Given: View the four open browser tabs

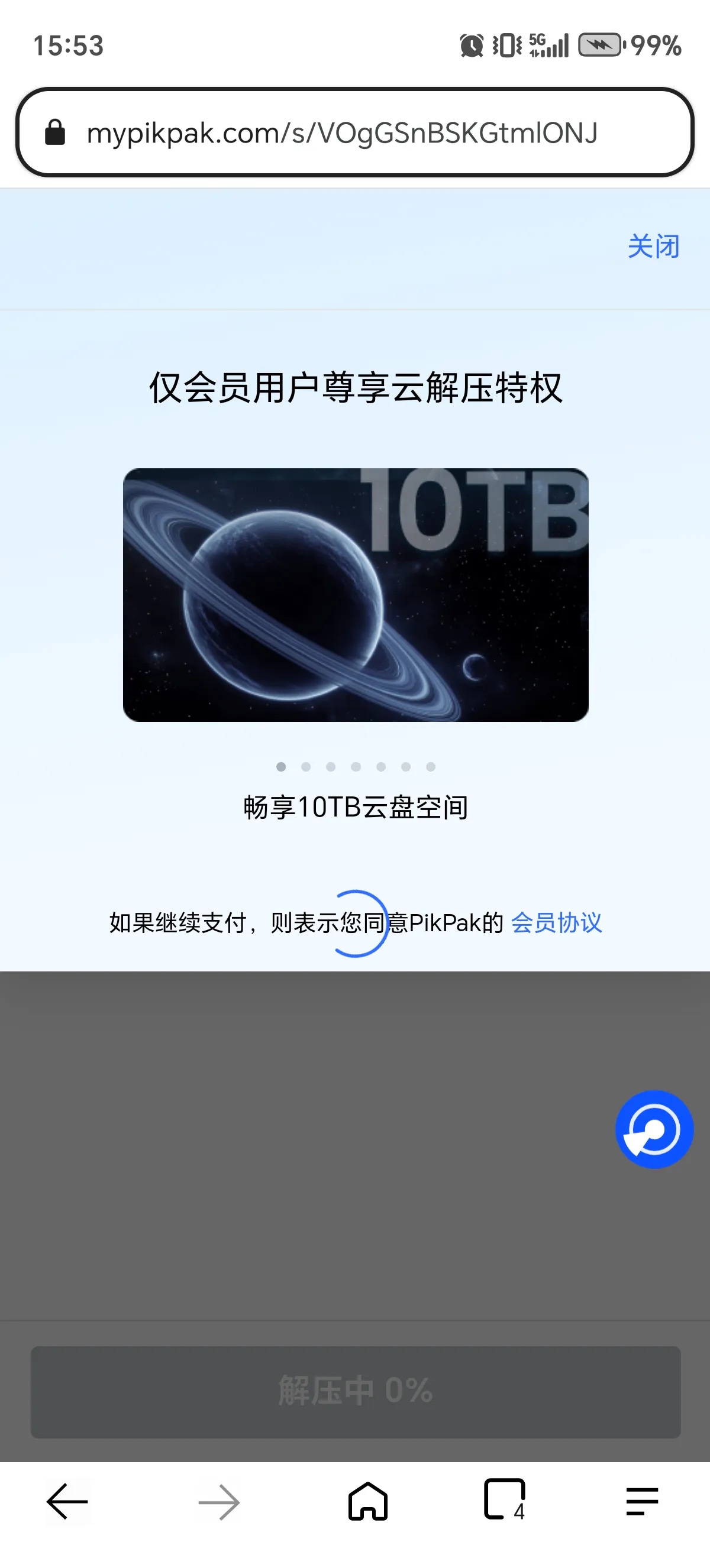Looking at the screenshot, I should click(x=505, y=1501).
